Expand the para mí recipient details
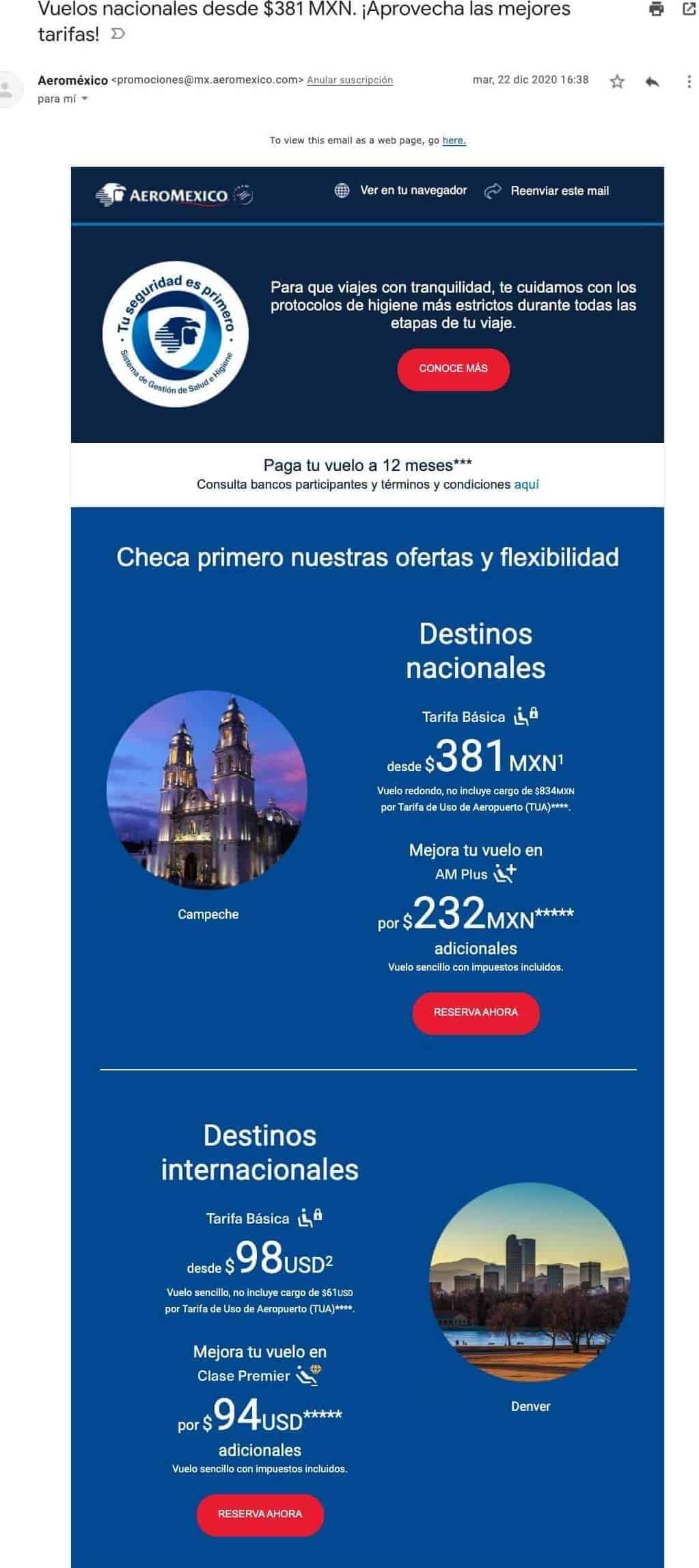 click(83, 98)
